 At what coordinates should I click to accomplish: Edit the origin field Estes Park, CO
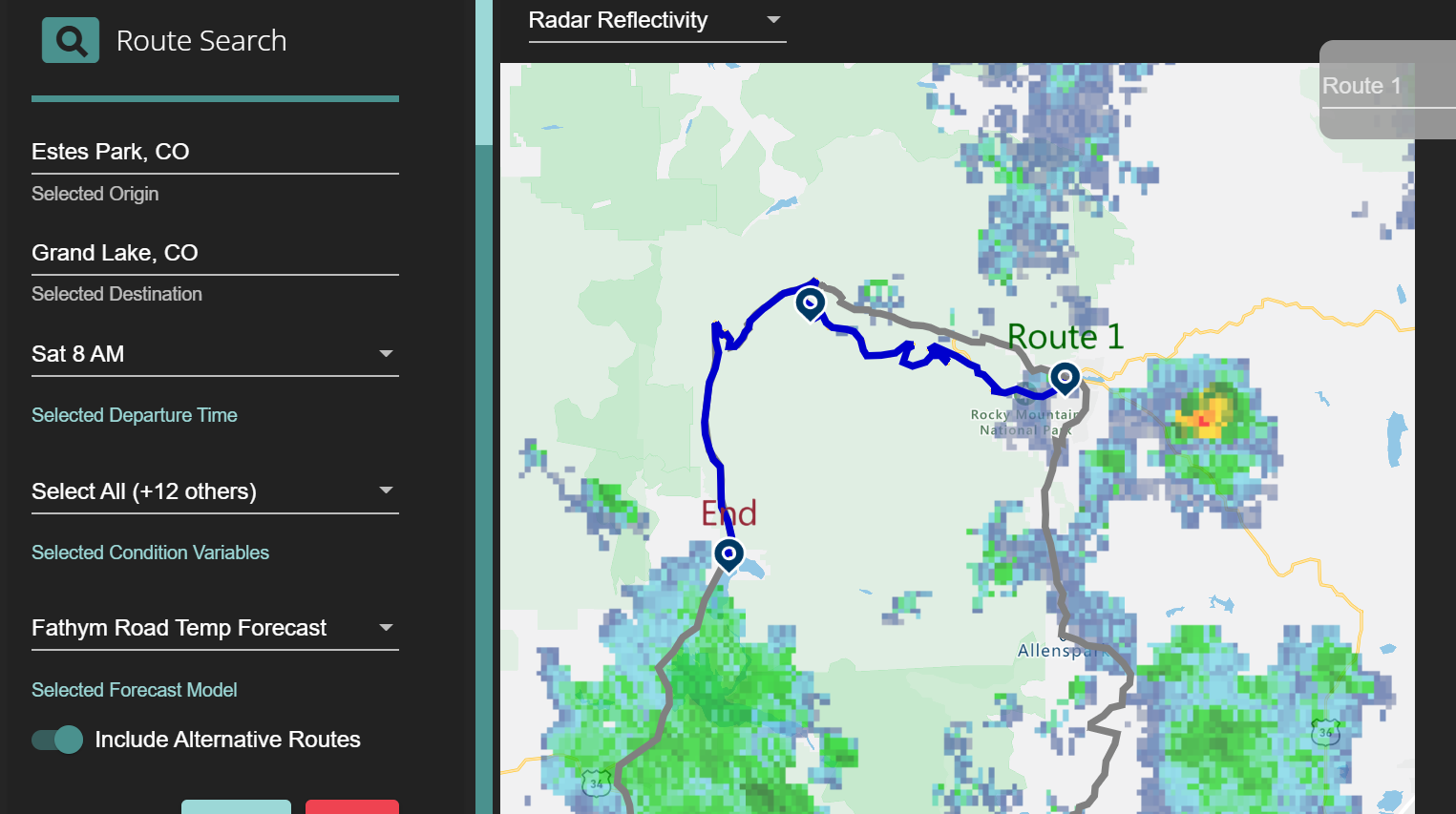point(214,152)
